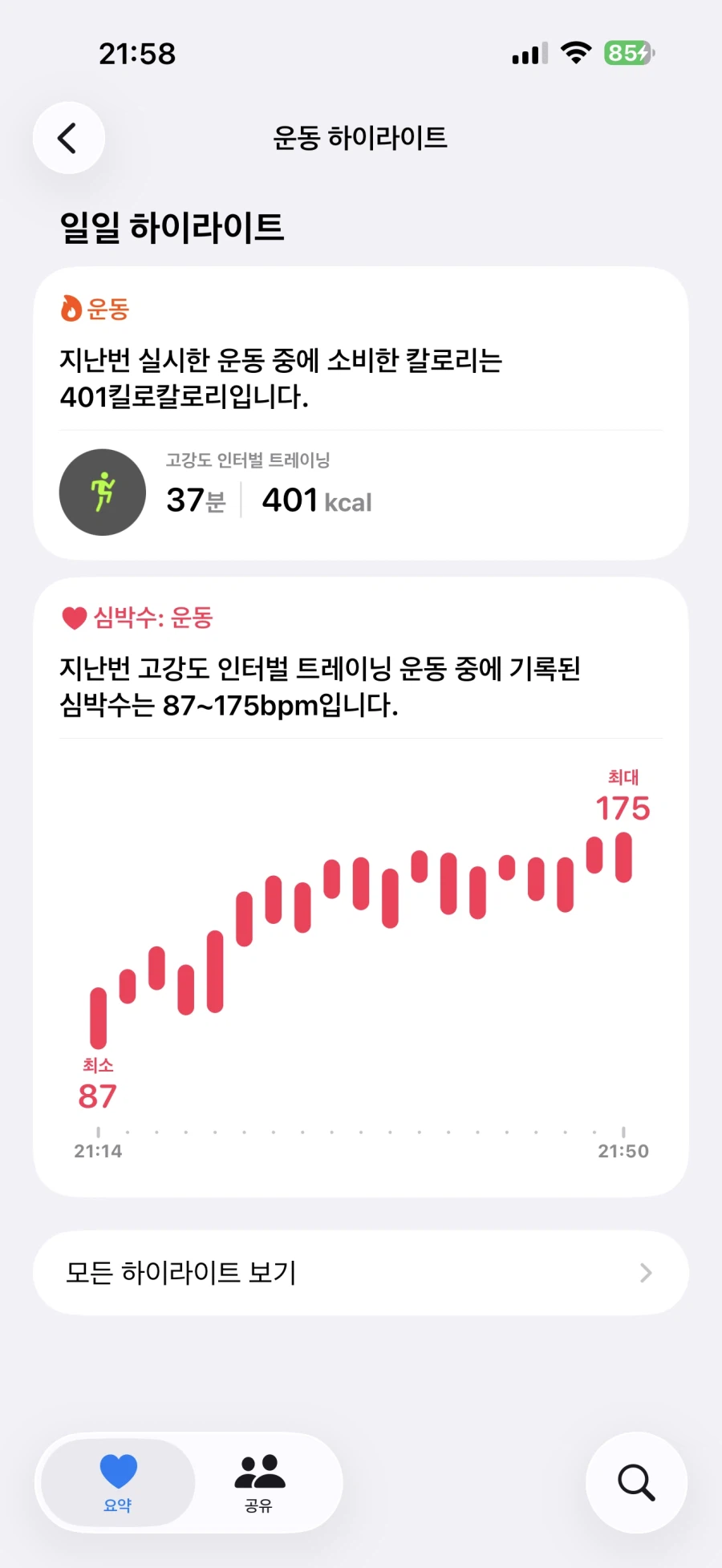The width and height of the screenshot is (722, 1568).
Task: Click the people icon on the 공유 tab
Action: [258, 1472]
